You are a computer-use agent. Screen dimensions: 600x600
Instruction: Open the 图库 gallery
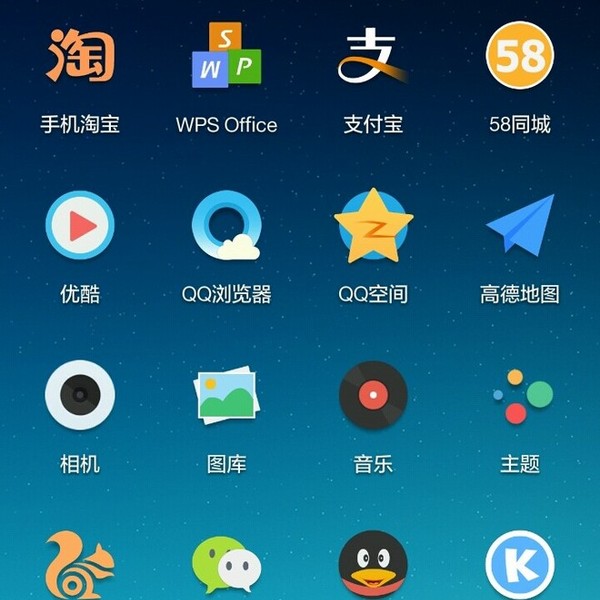point(226,395)
